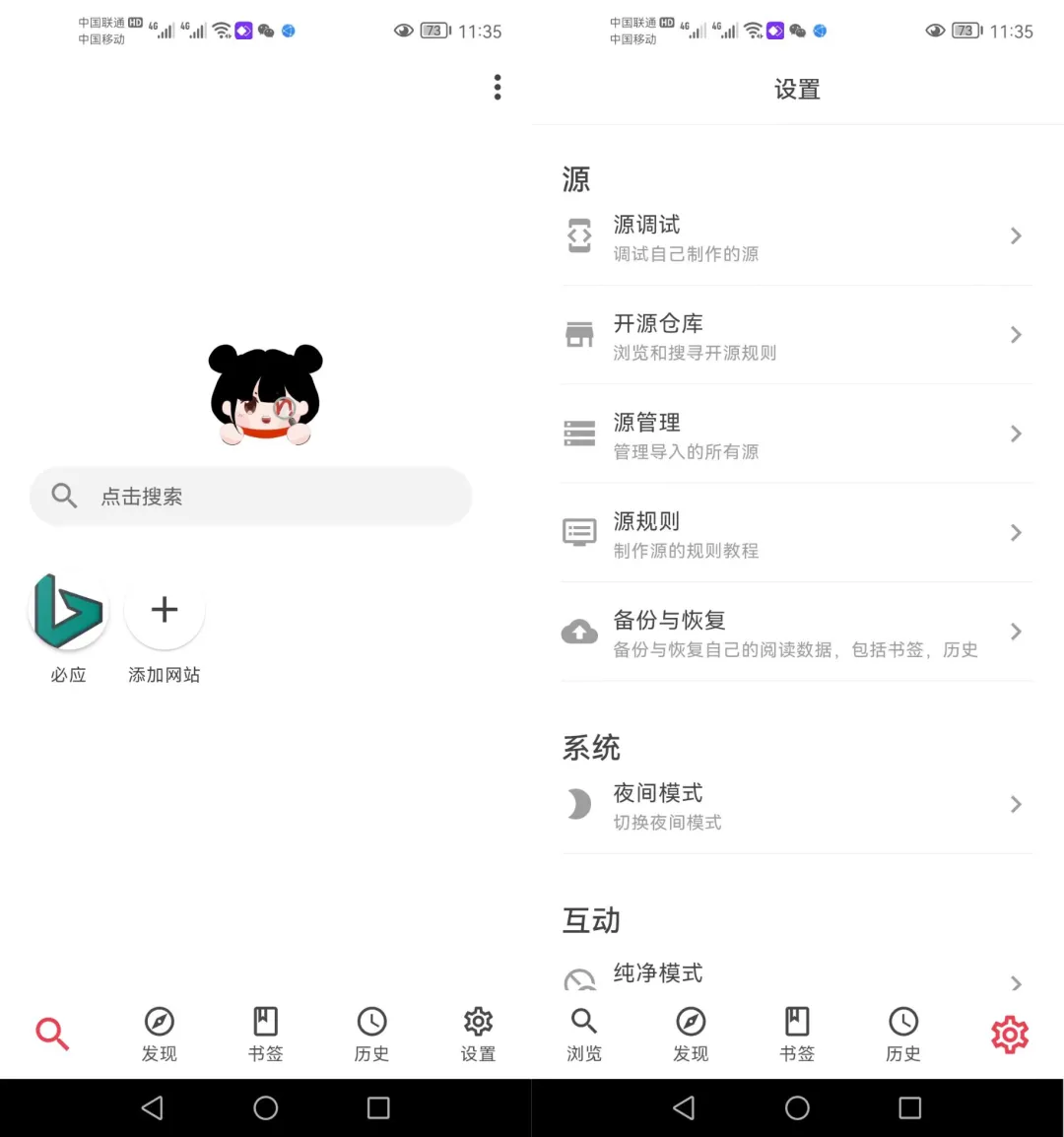Viewport: 1064px width, 1137px height.
Task: Open the three-dot overflow menu
Action: pos(498,87)
